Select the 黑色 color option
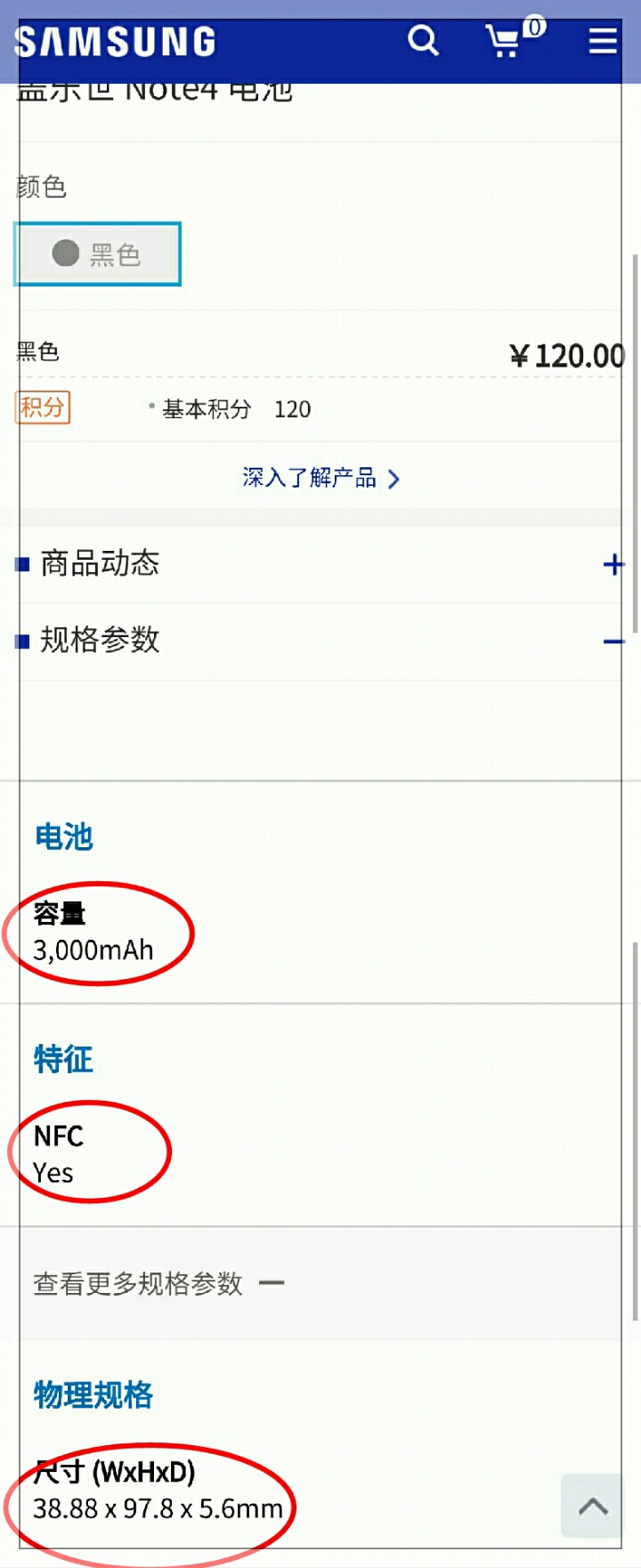Screen dimensions: 641x1568 98,255
